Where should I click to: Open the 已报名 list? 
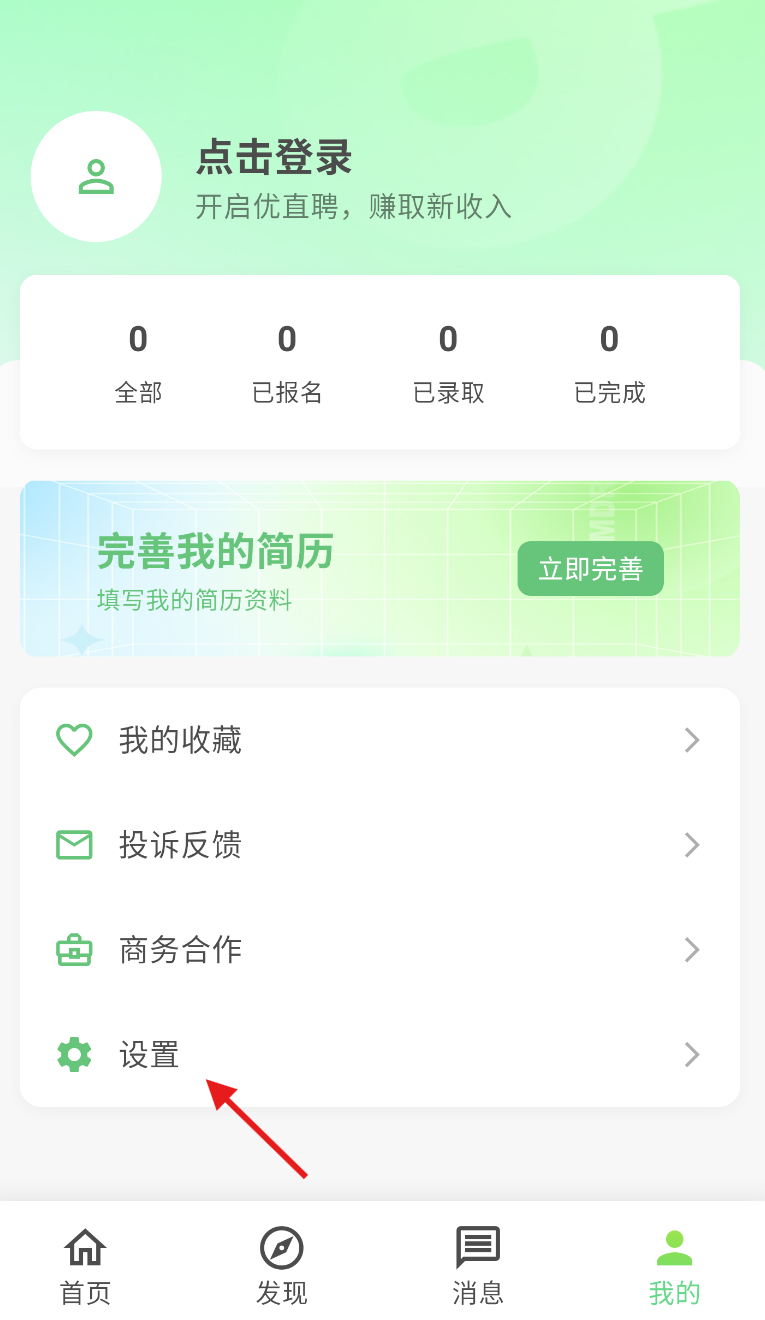[287, 364]
